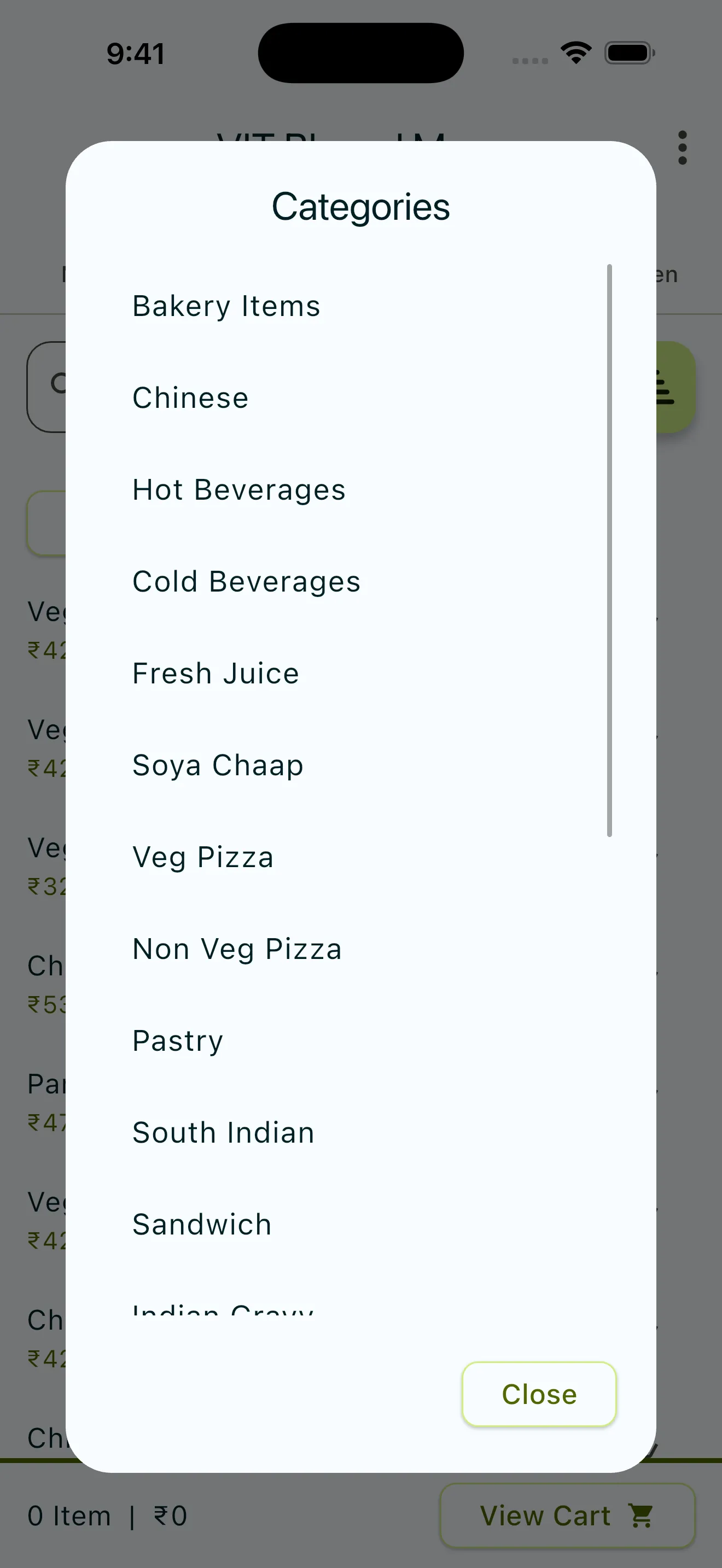
Task: Select the Soya Chaap category
Action: click(x=218, y=766)
